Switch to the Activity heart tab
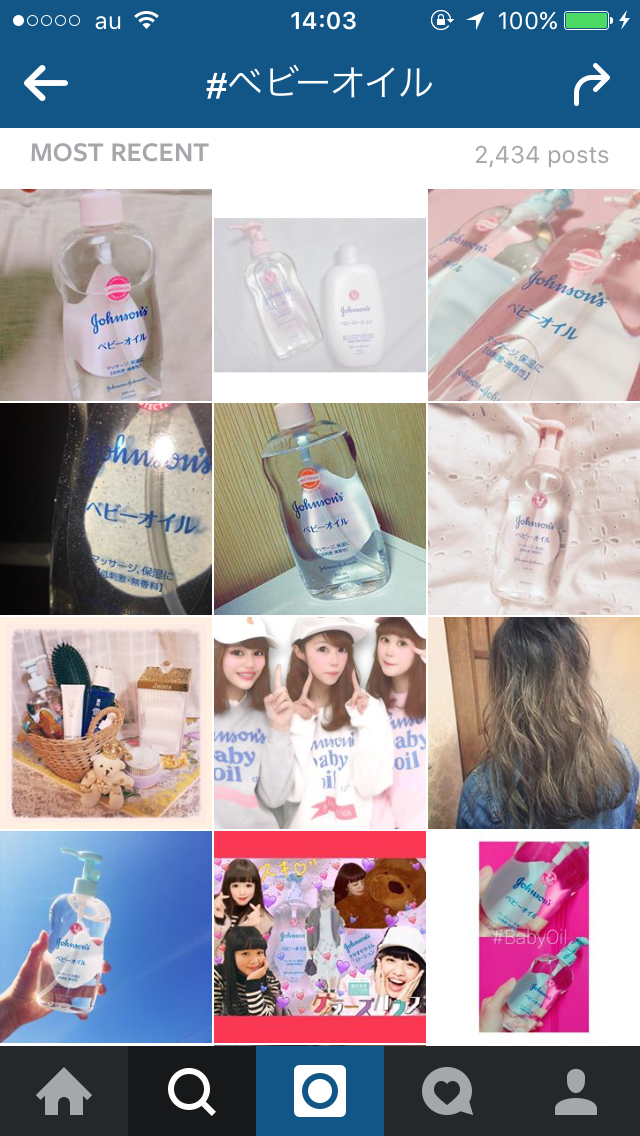The height and width of the screenshot is (1136, 640). tap(447, 1092)
